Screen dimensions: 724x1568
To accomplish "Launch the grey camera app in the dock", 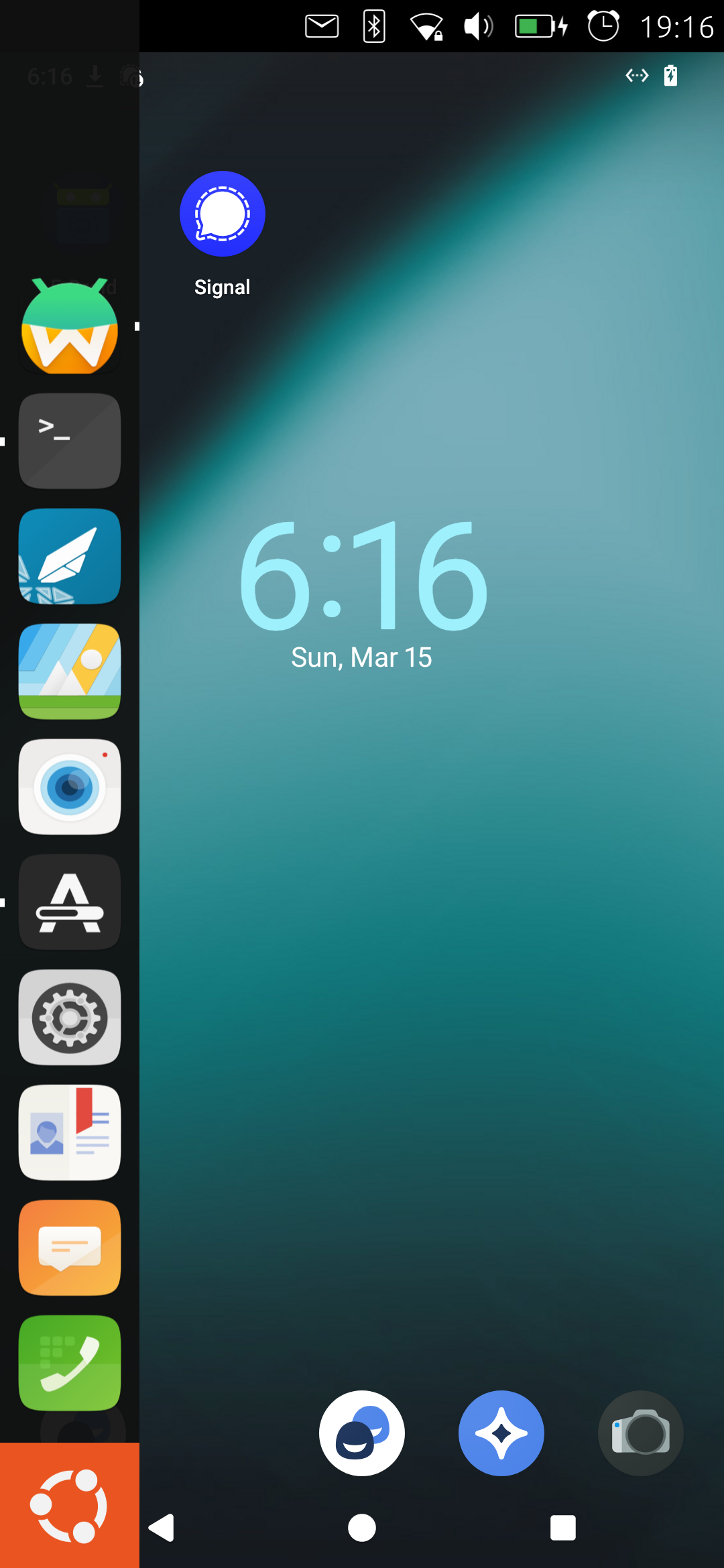I will coord(641,1433).
